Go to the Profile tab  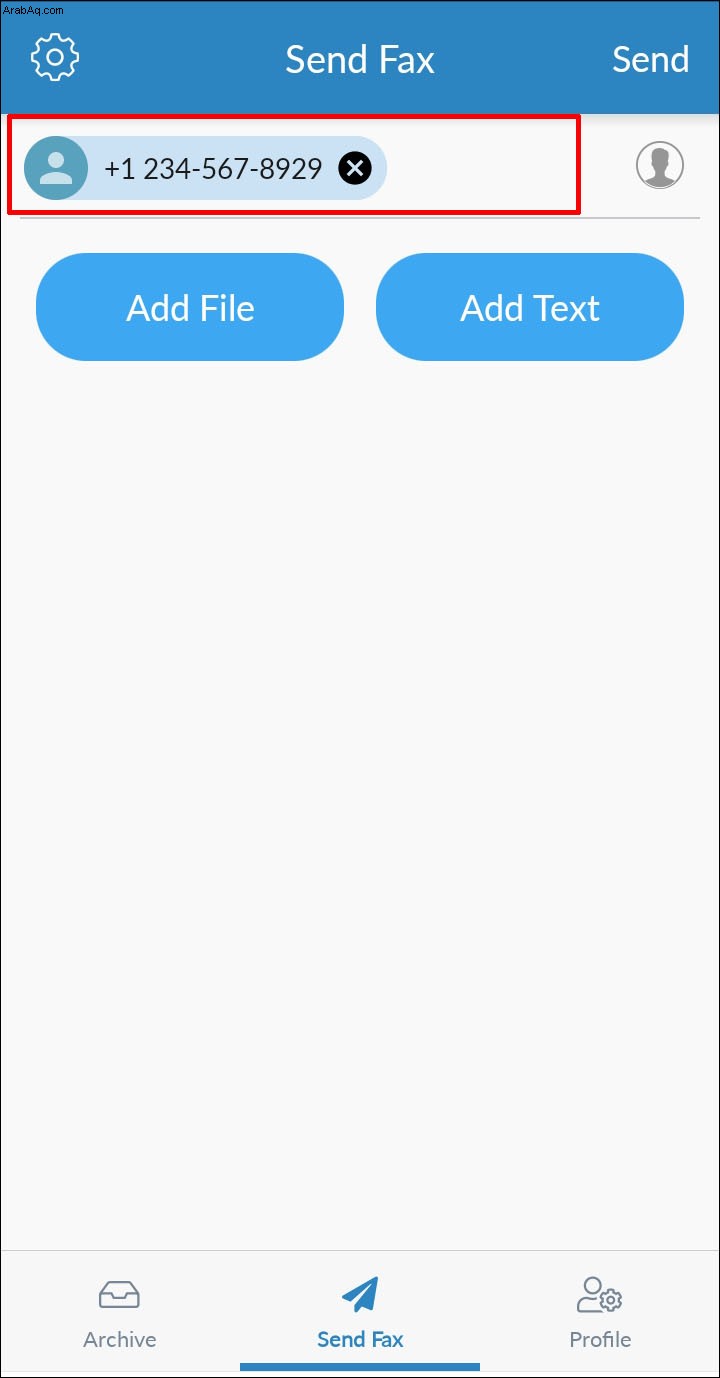pos(600,1313)
